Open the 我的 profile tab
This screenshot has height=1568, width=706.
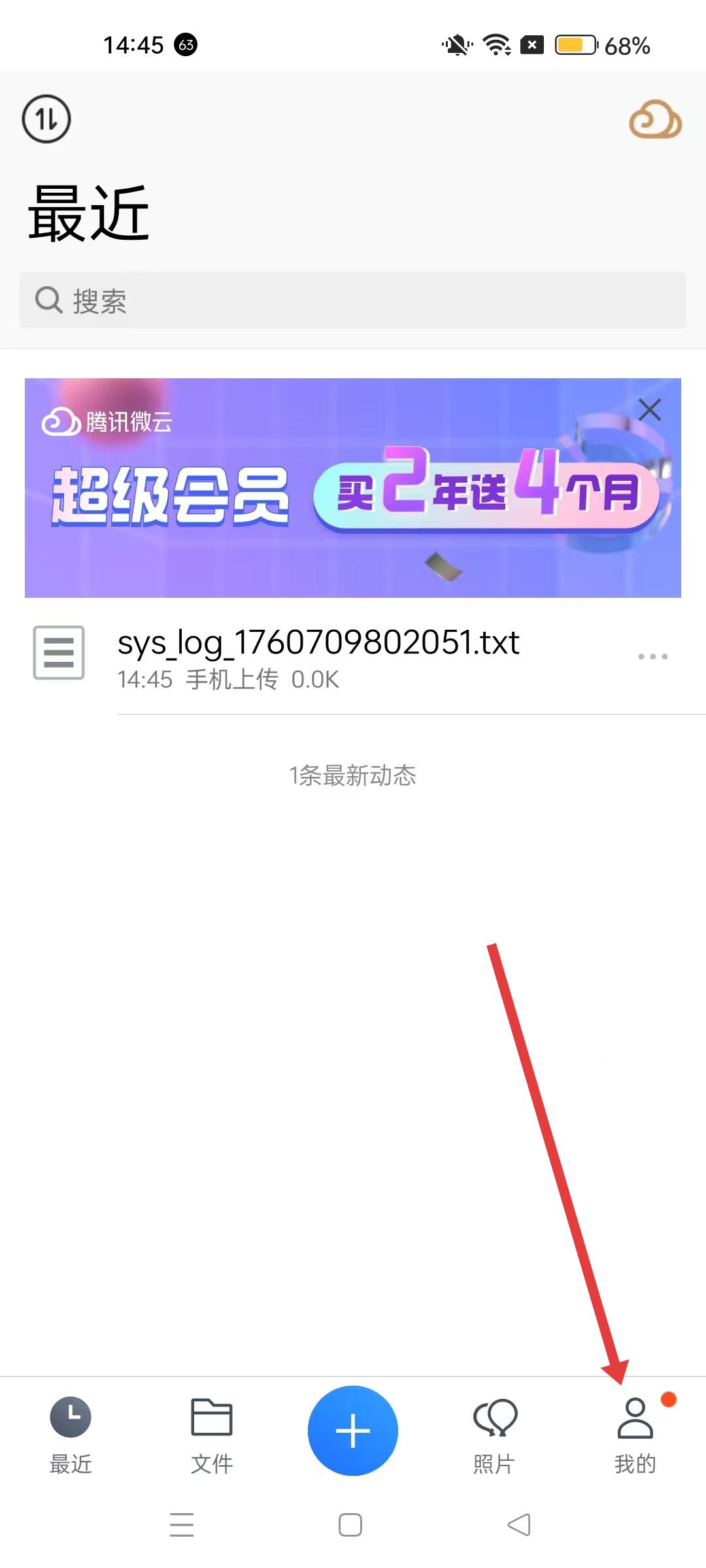pyautogui.click(x=635, y=1434)
